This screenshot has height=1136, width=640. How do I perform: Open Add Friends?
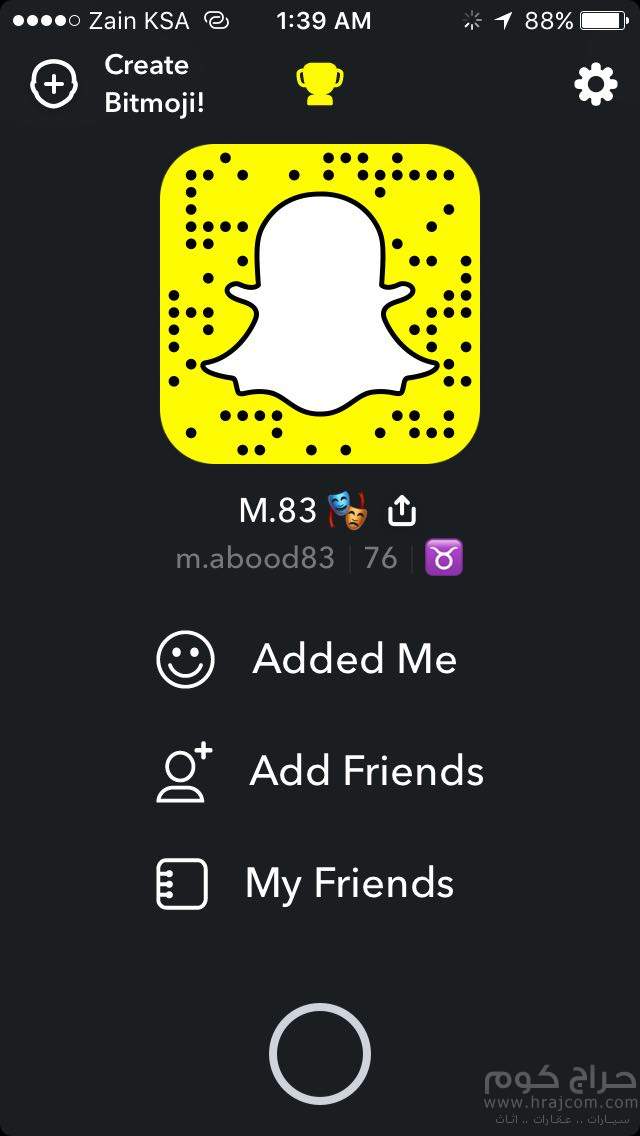(320, 771)
